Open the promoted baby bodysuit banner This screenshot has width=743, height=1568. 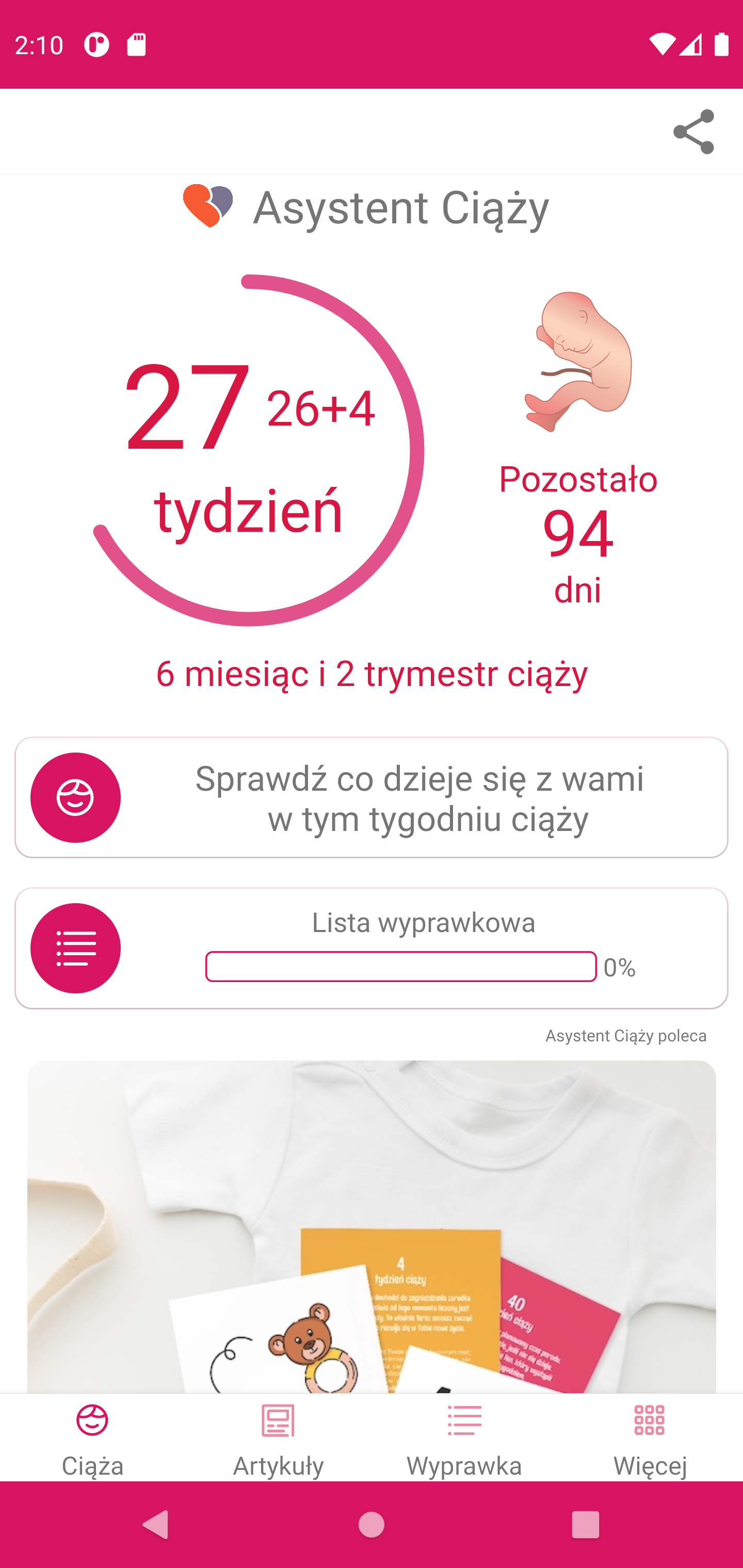(x=372, y=1217)
